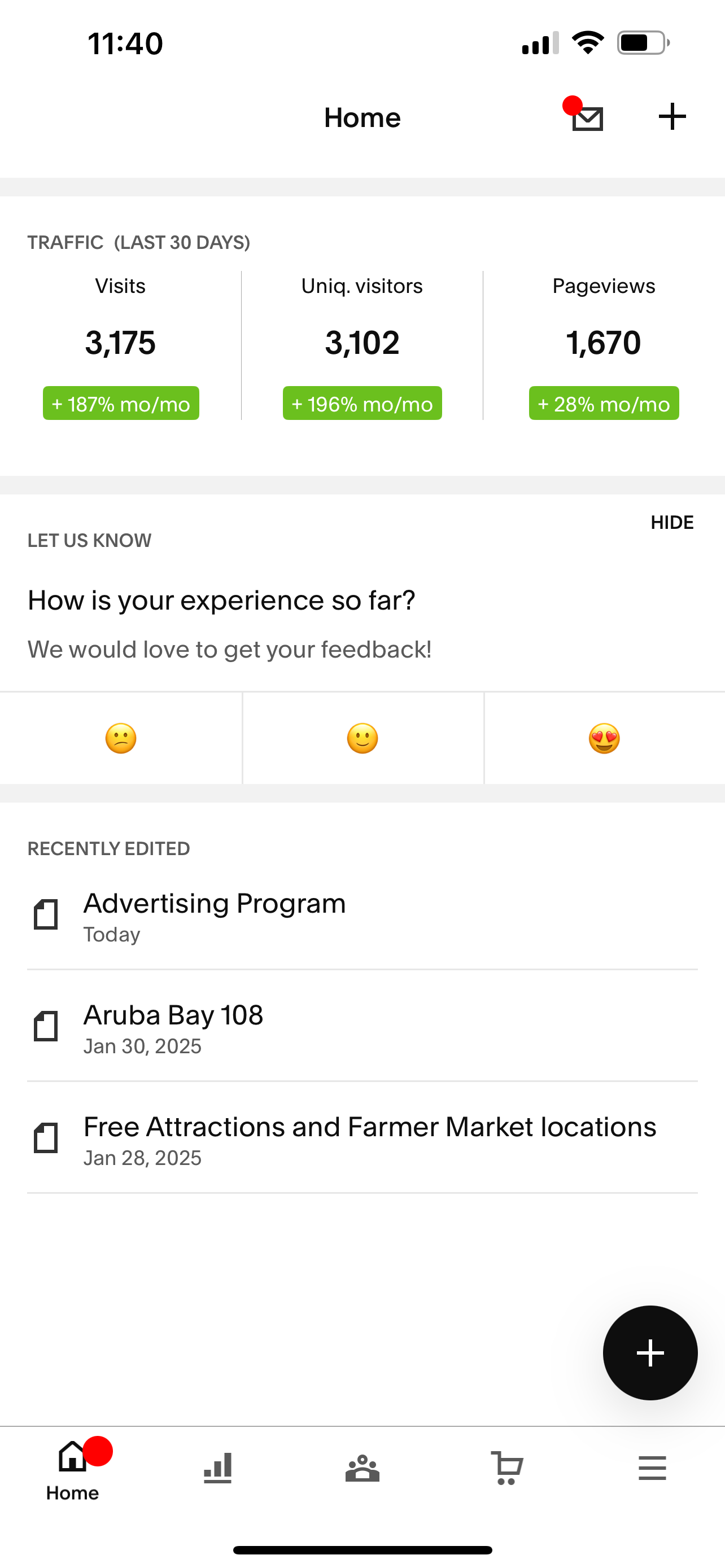This screenshot has width=725, height=1568.
Task: Go to the contacts people tab
Action: pos(362,1468)
